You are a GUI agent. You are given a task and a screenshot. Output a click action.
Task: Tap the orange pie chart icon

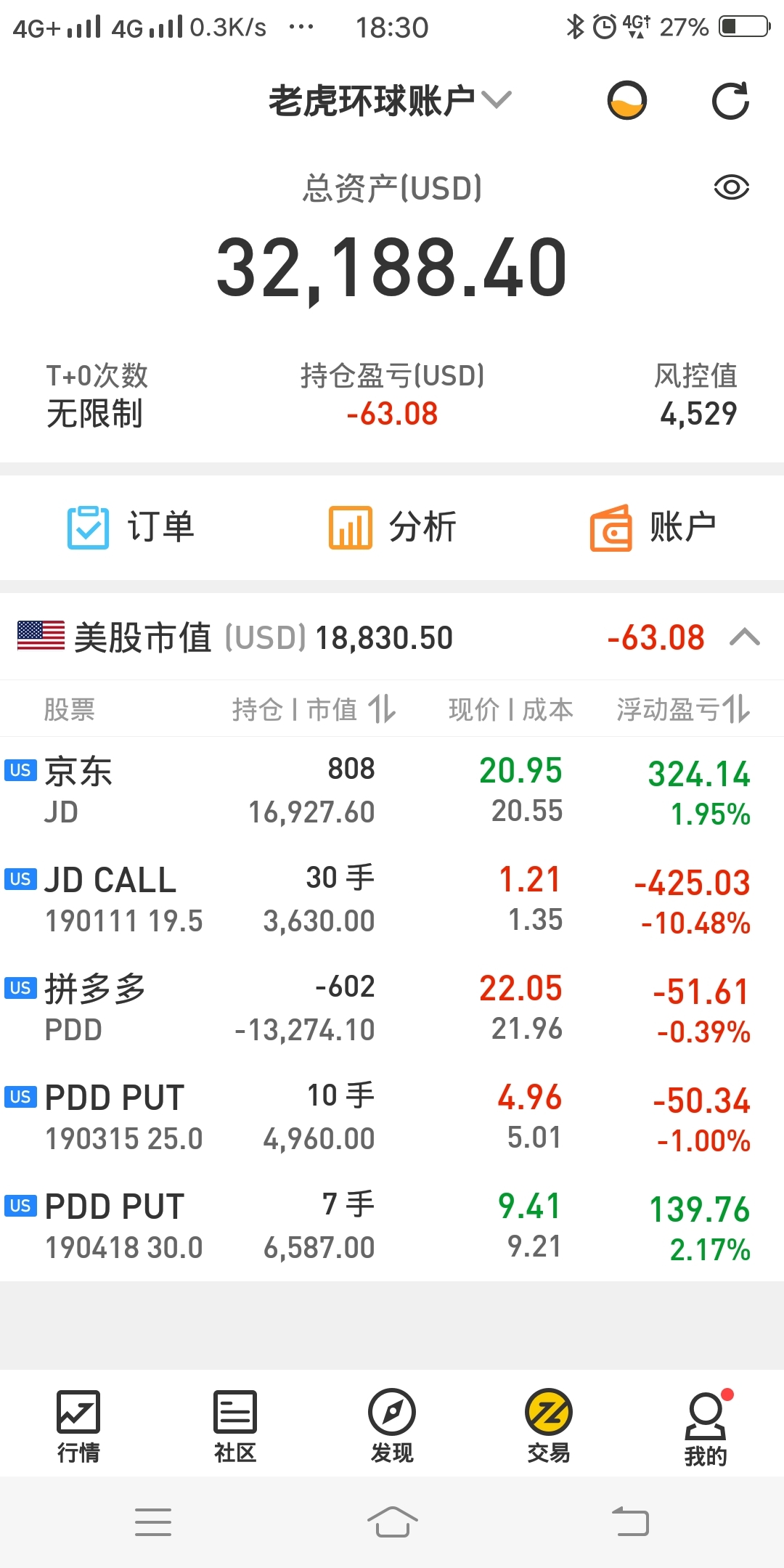(627, 101)
